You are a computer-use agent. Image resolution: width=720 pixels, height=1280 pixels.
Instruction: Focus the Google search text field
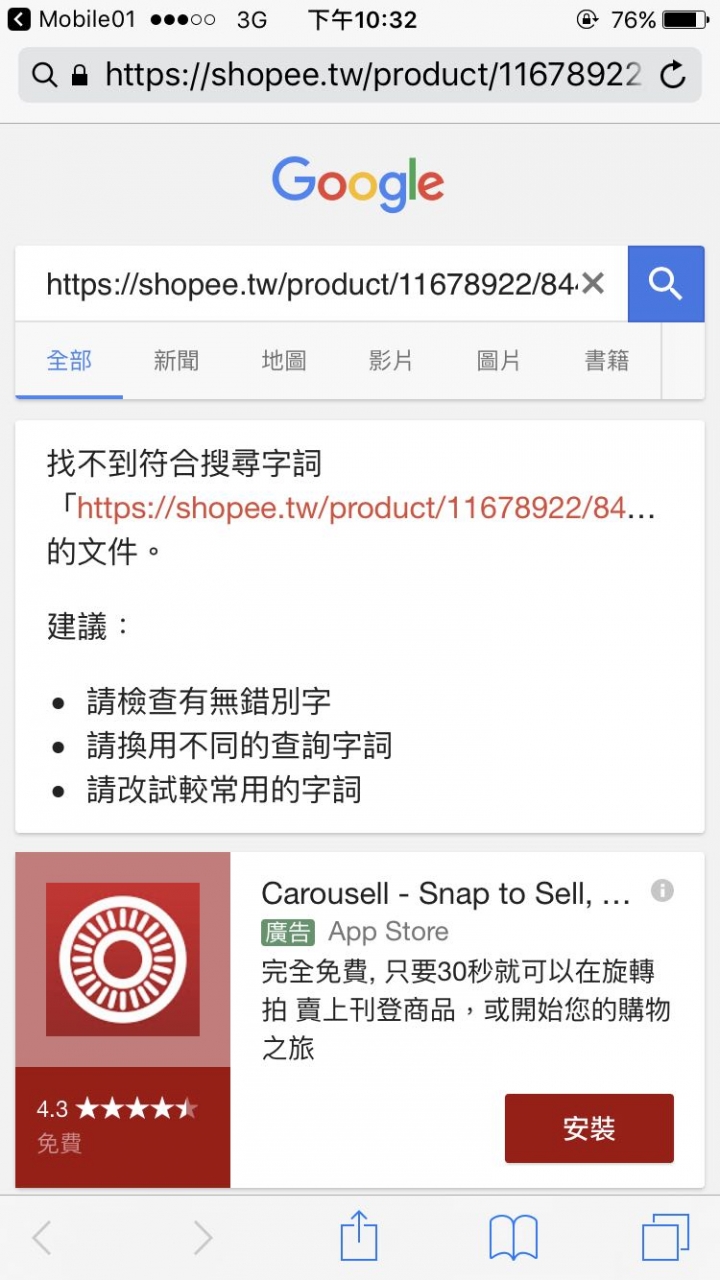[310, 285]
